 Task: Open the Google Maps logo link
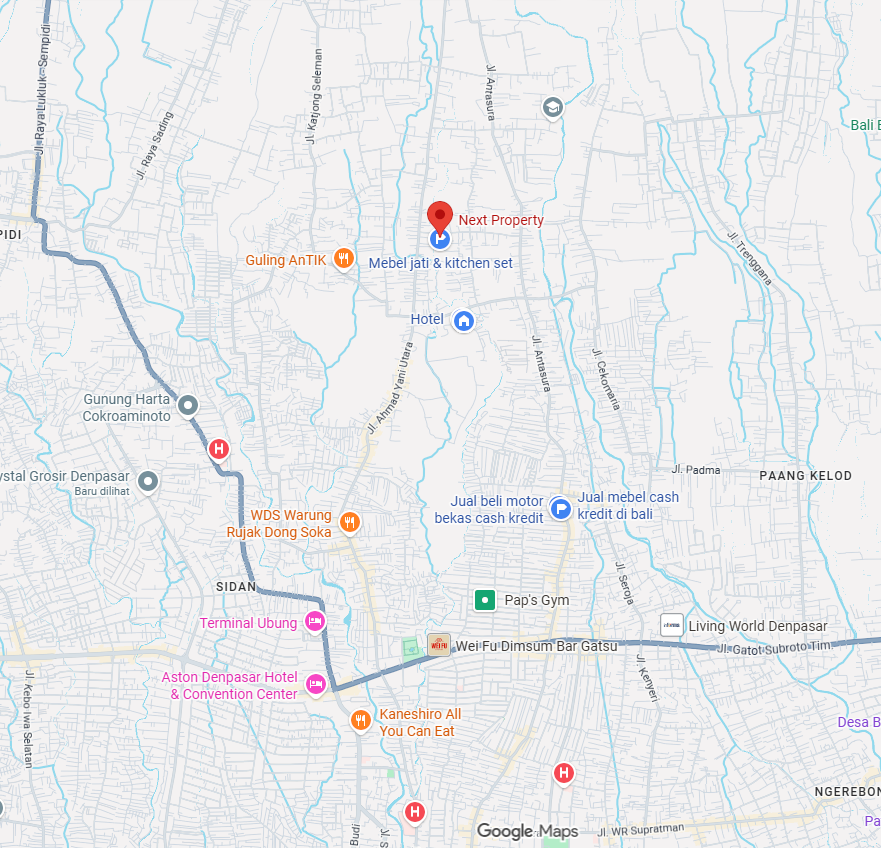coord(527,831)
